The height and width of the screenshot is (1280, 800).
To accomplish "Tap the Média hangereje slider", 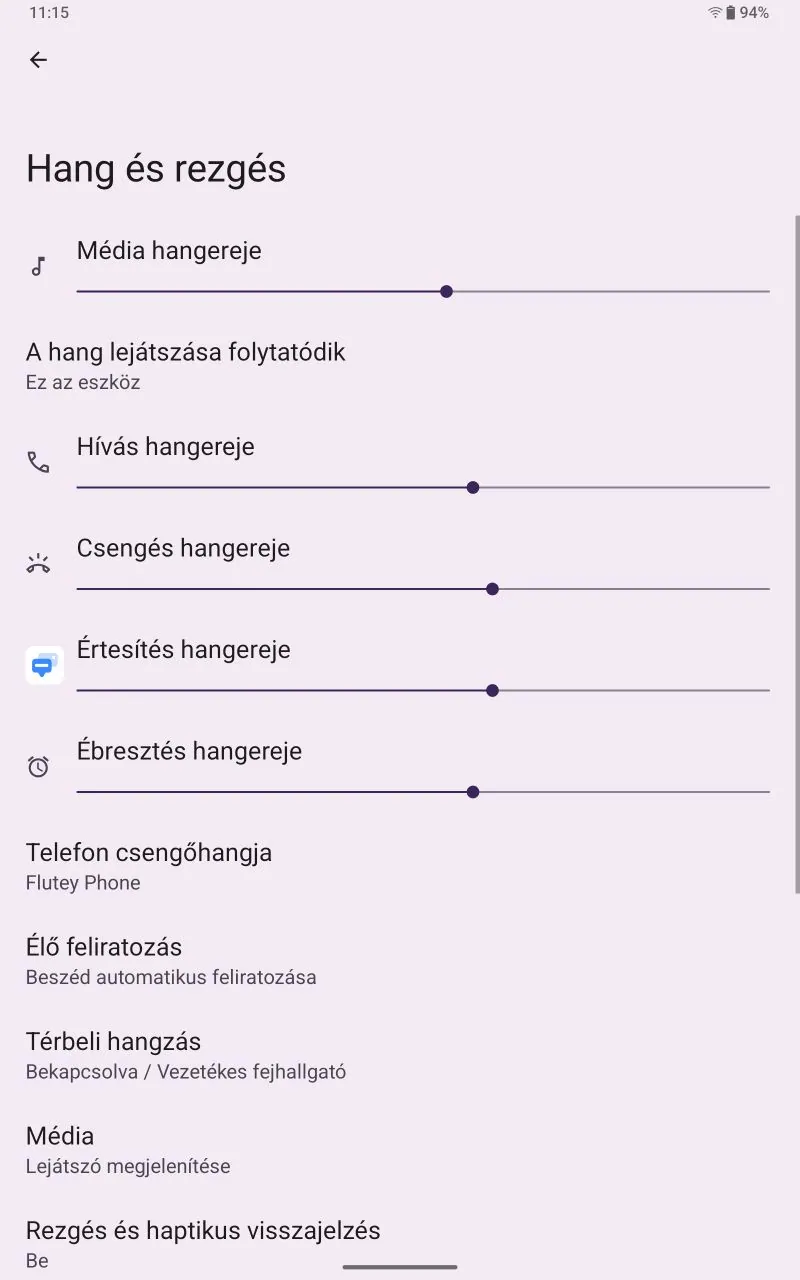I will tap(423, 291).
